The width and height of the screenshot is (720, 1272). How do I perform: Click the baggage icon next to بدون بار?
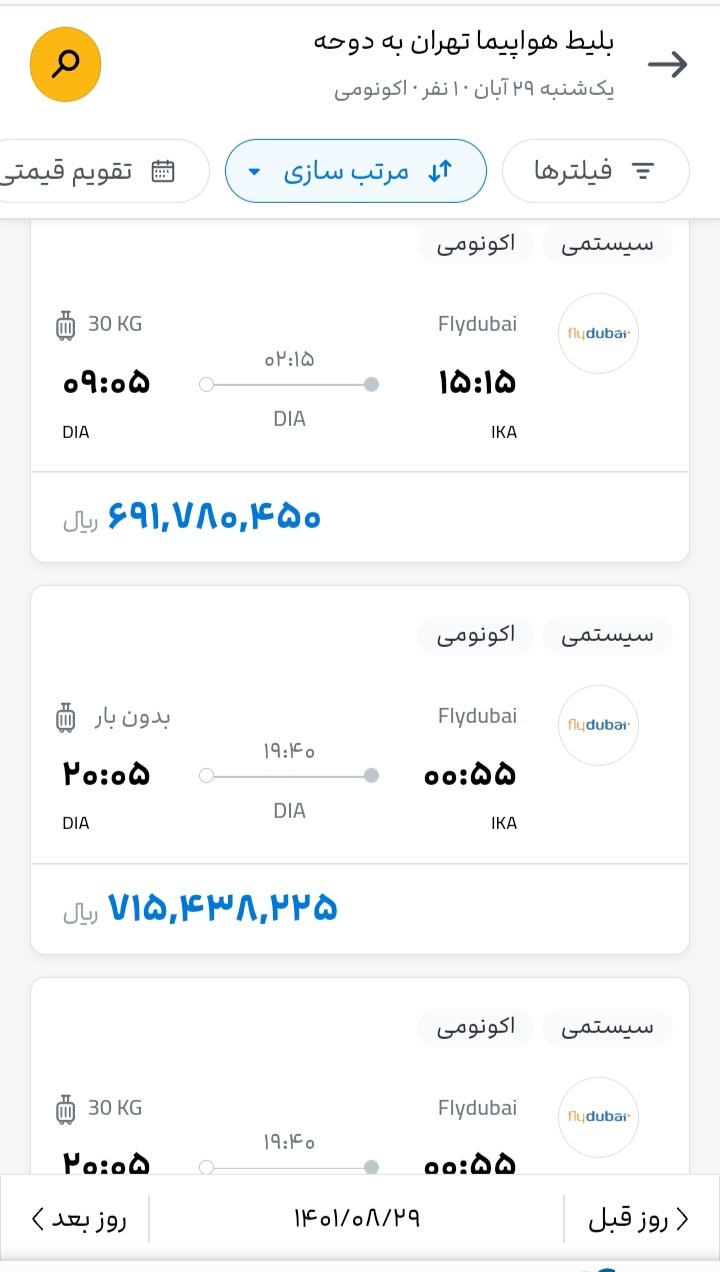[65, 716]
